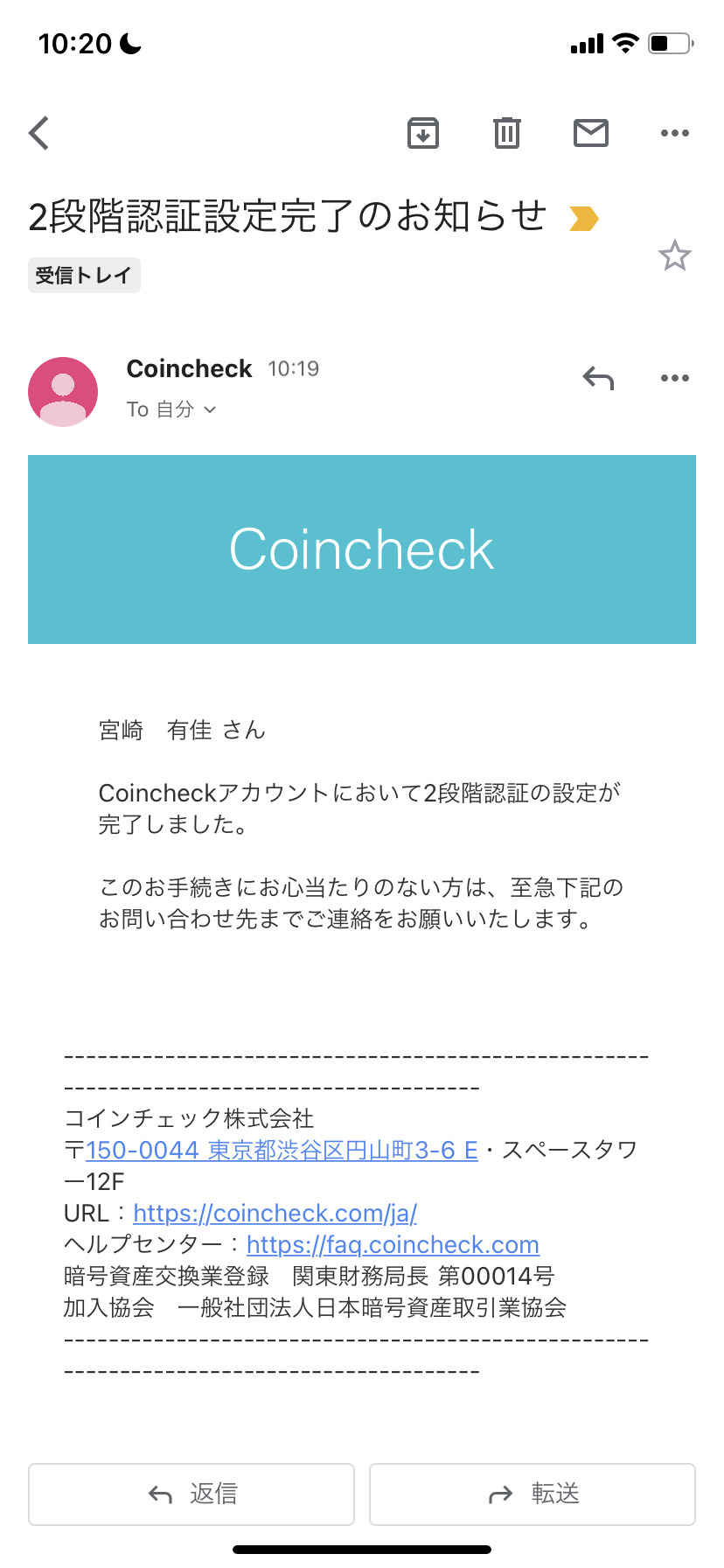This screenshot has width=724, height=1568.
Task: Reply using the arrow beside Coincheck sender
Action: coord(599,378)
